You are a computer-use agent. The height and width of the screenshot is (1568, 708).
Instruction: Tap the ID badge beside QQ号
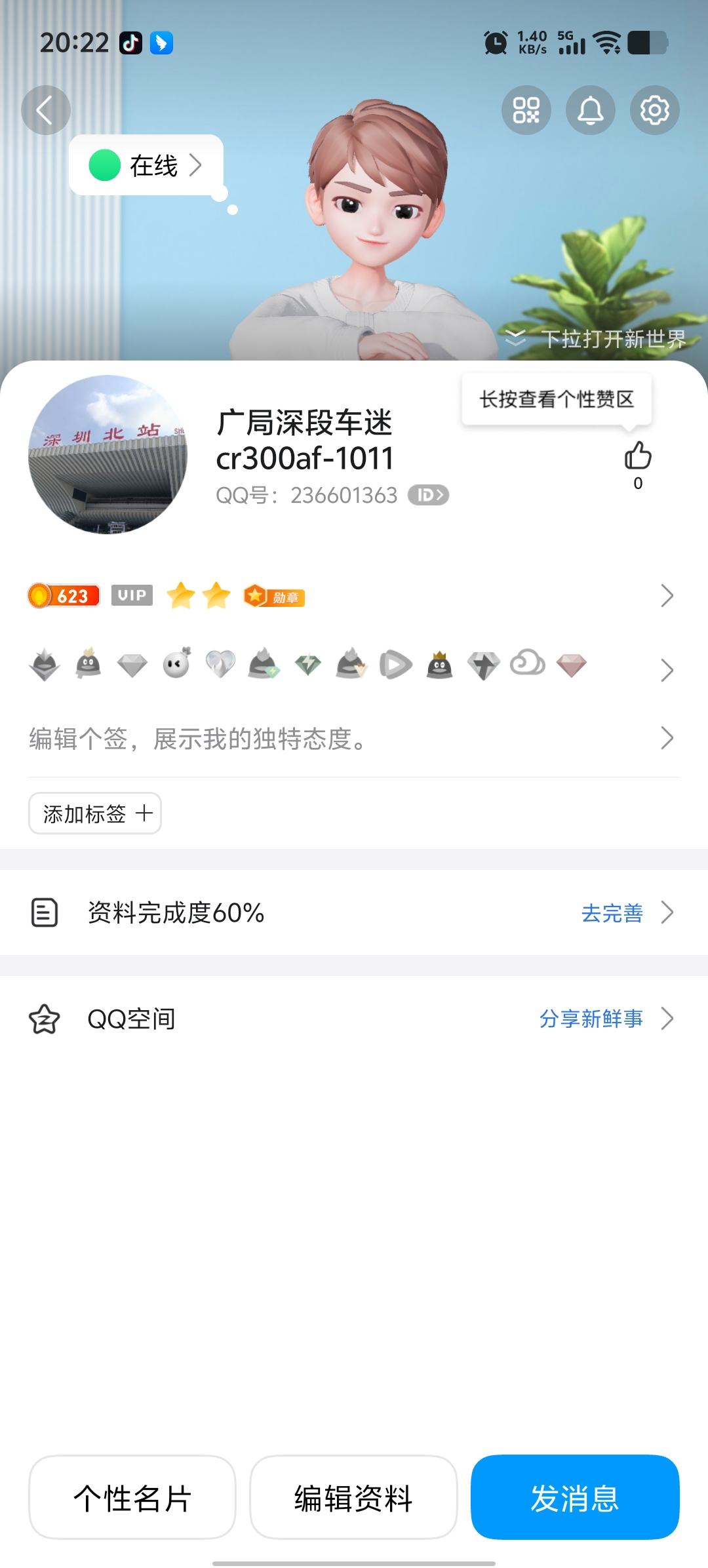pos(428,495)
